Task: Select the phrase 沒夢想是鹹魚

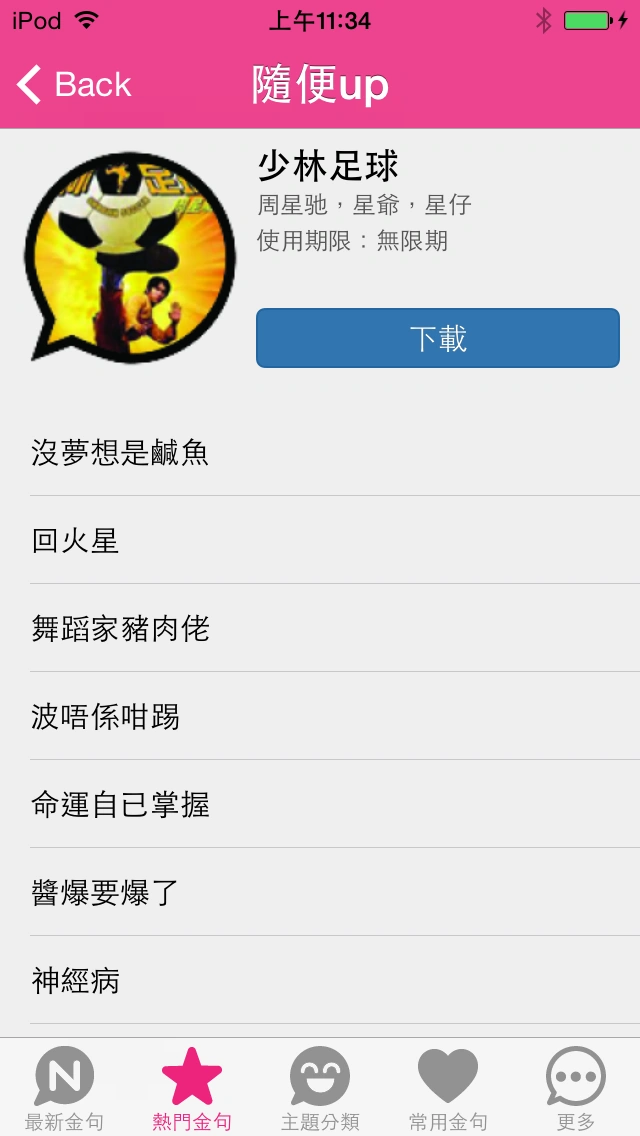Action: (x=320, y=453)
